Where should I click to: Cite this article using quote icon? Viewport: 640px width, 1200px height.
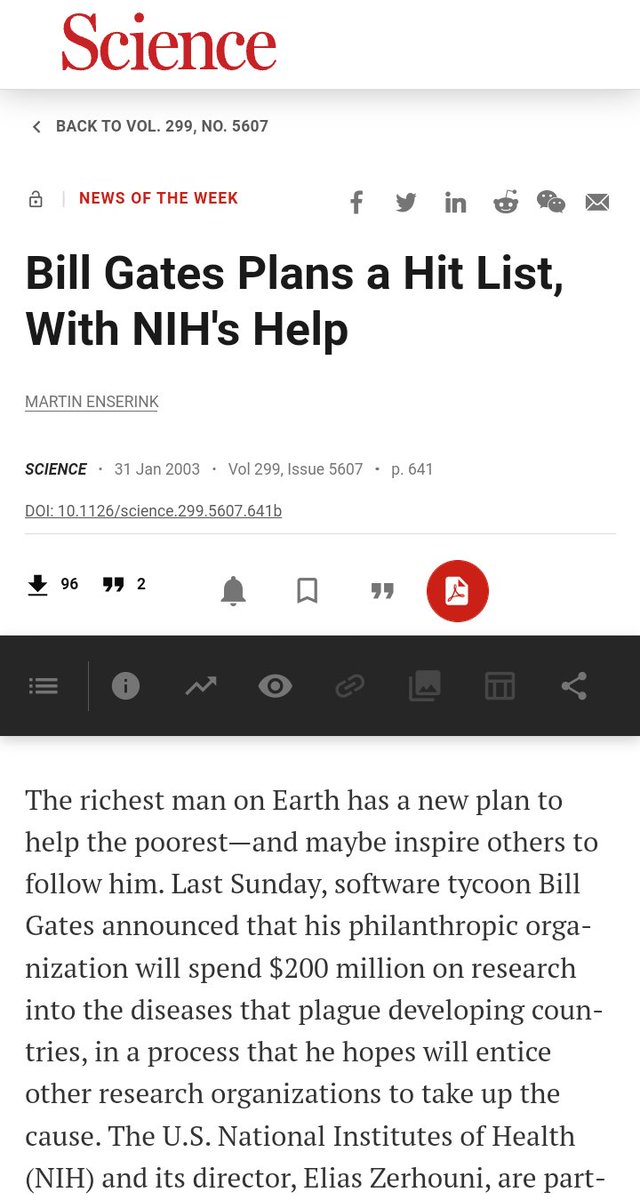(x=382, y=591)
